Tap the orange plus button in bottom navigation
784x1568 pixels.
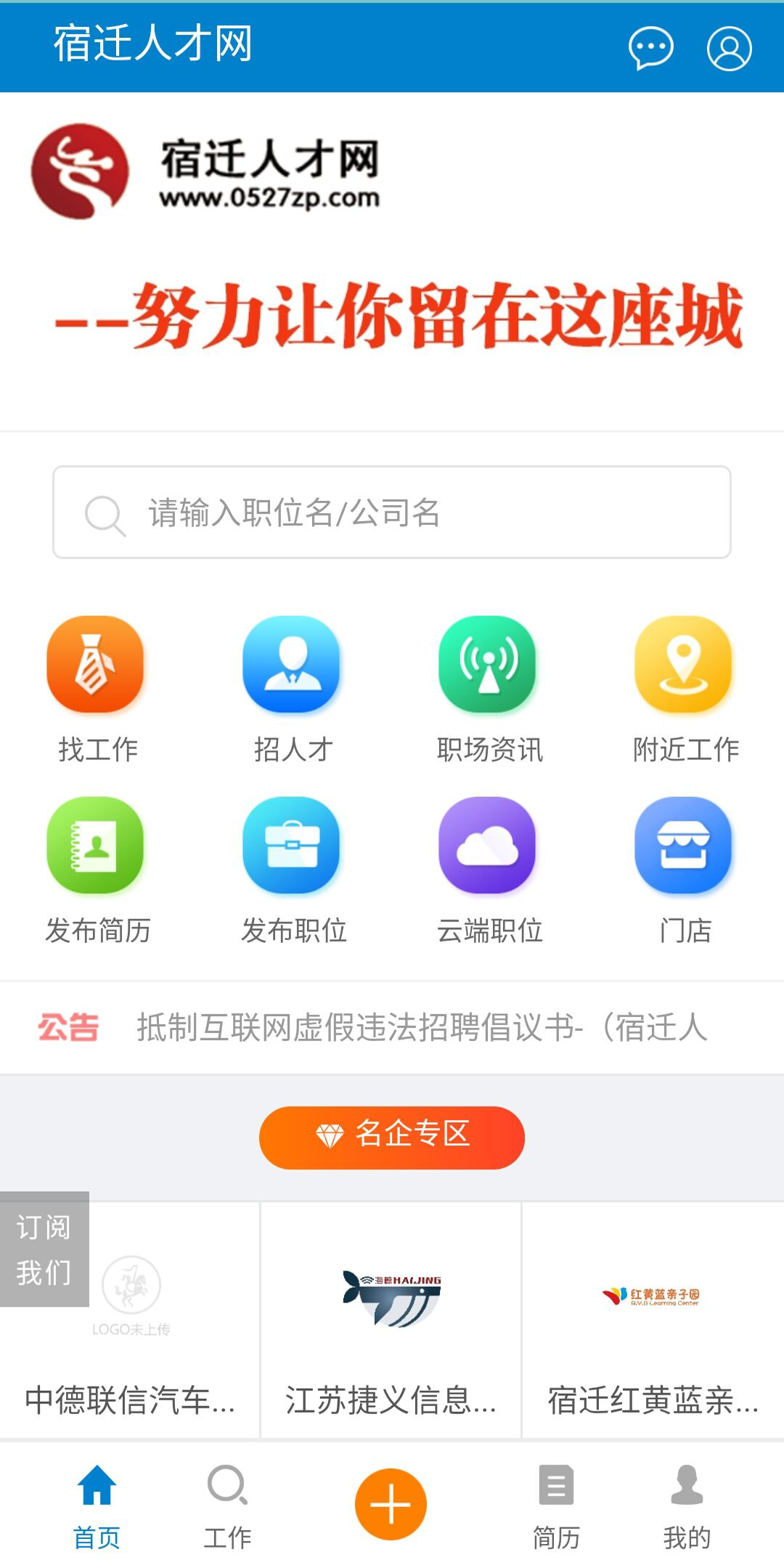click(391, 1503)
